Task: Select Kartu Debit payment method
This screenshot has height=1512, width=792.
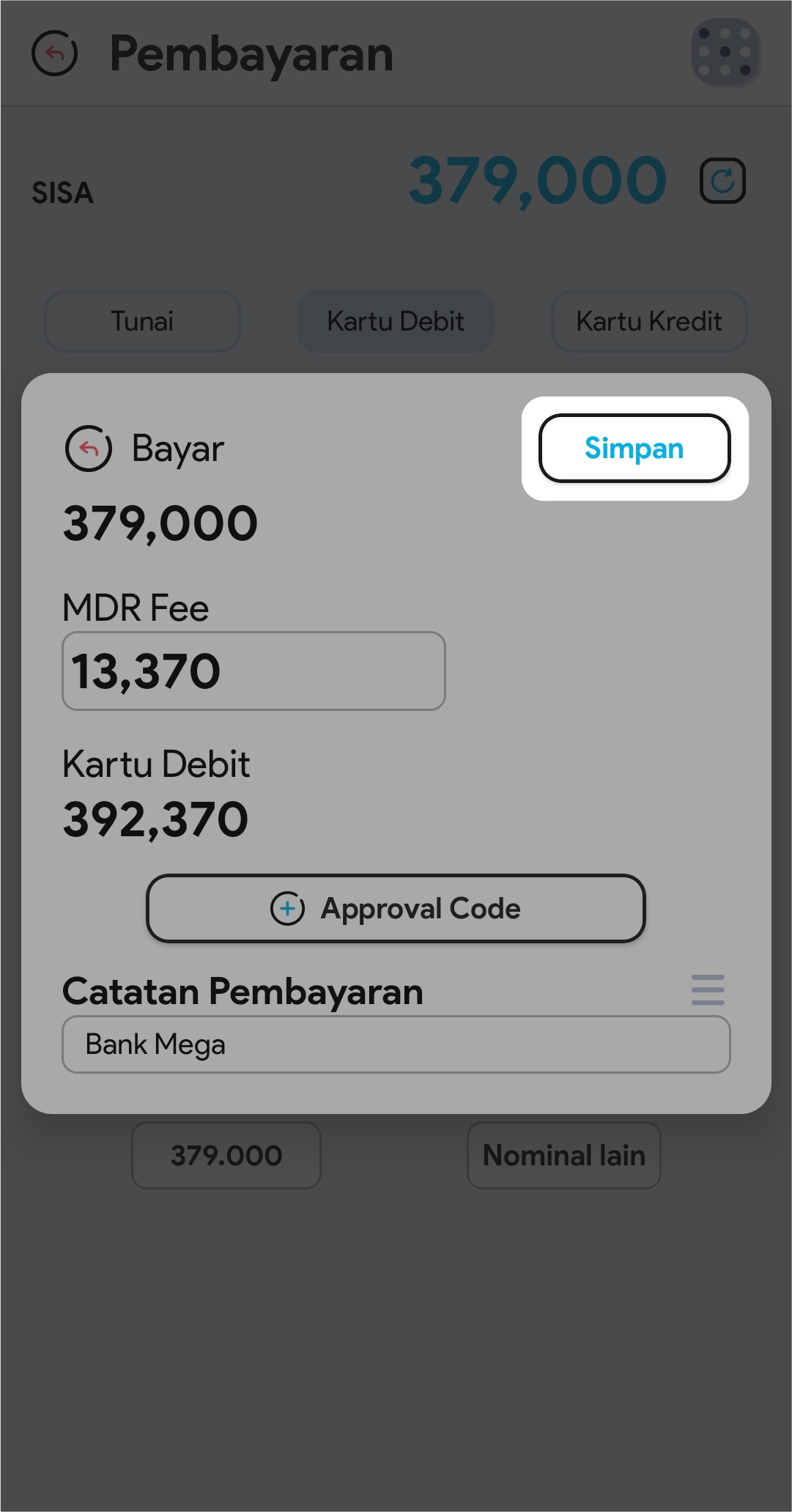Action: click(x=396, y=321)
